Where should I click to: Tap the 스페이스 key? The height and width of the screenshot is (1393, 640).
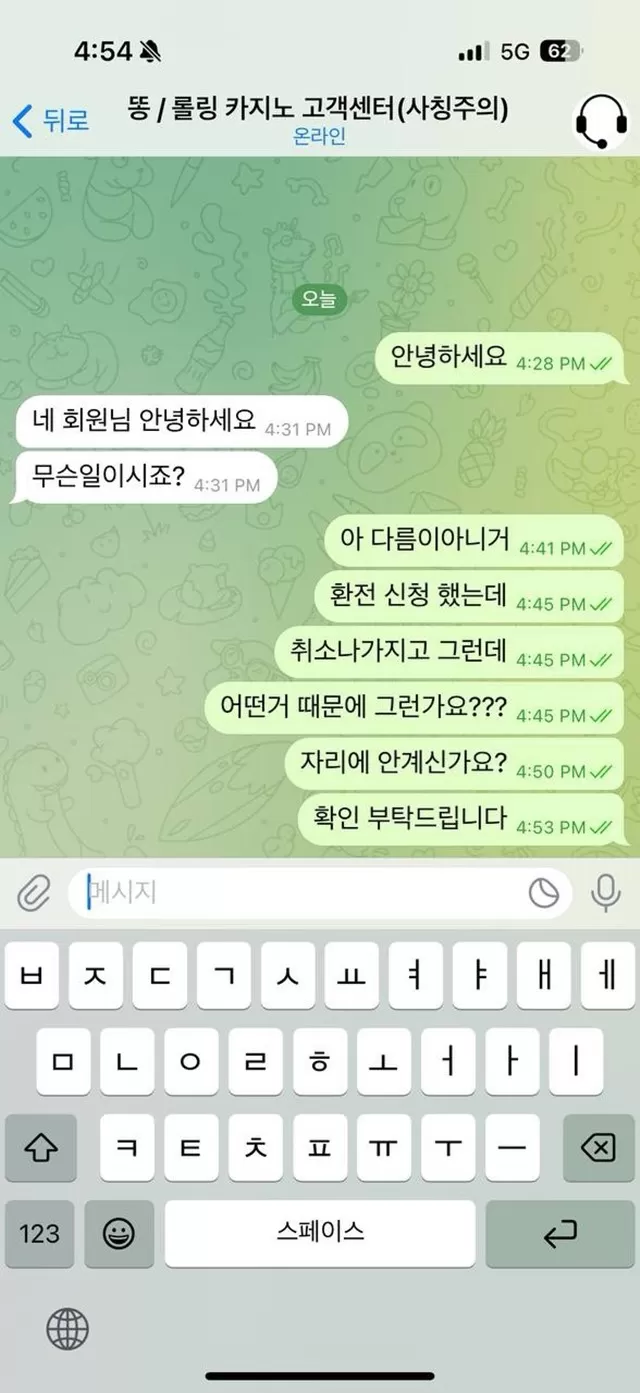coord(320,1233)
